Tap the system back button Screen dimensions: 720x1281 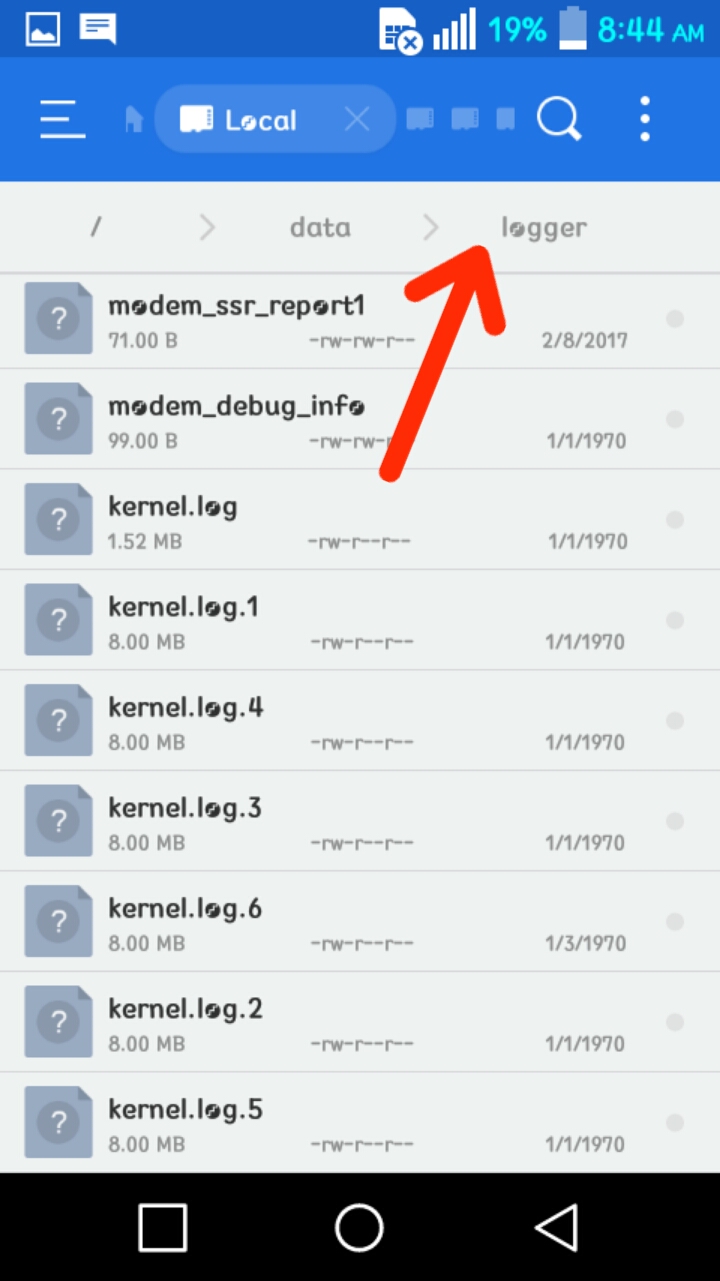coord(556,1227)
